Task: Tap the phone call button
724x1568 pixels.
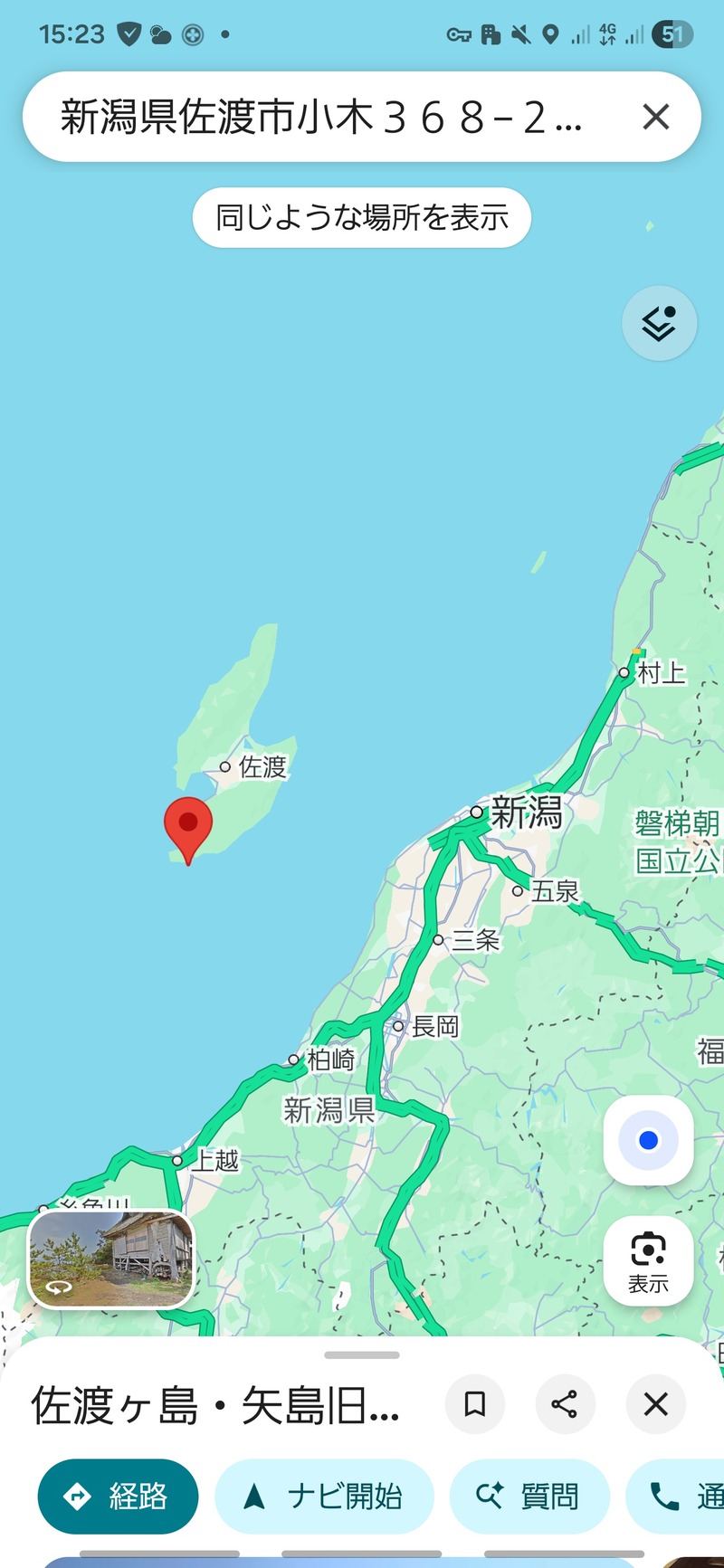Action: point(675,1497)
